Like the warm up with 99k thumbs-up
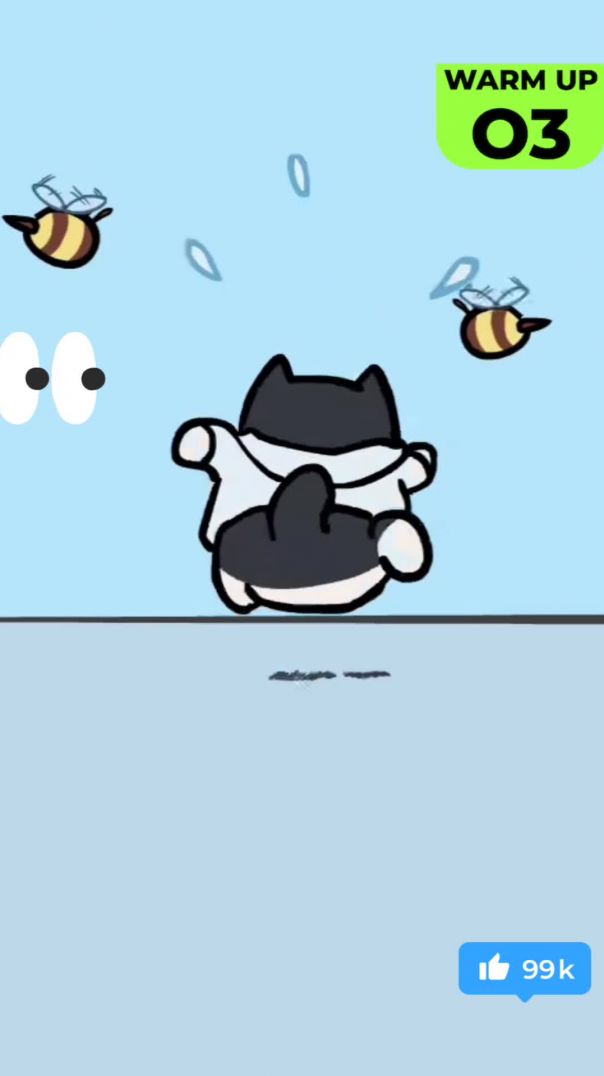The height and width of the screenshot is (1076, 604). [x=524, y=968]
